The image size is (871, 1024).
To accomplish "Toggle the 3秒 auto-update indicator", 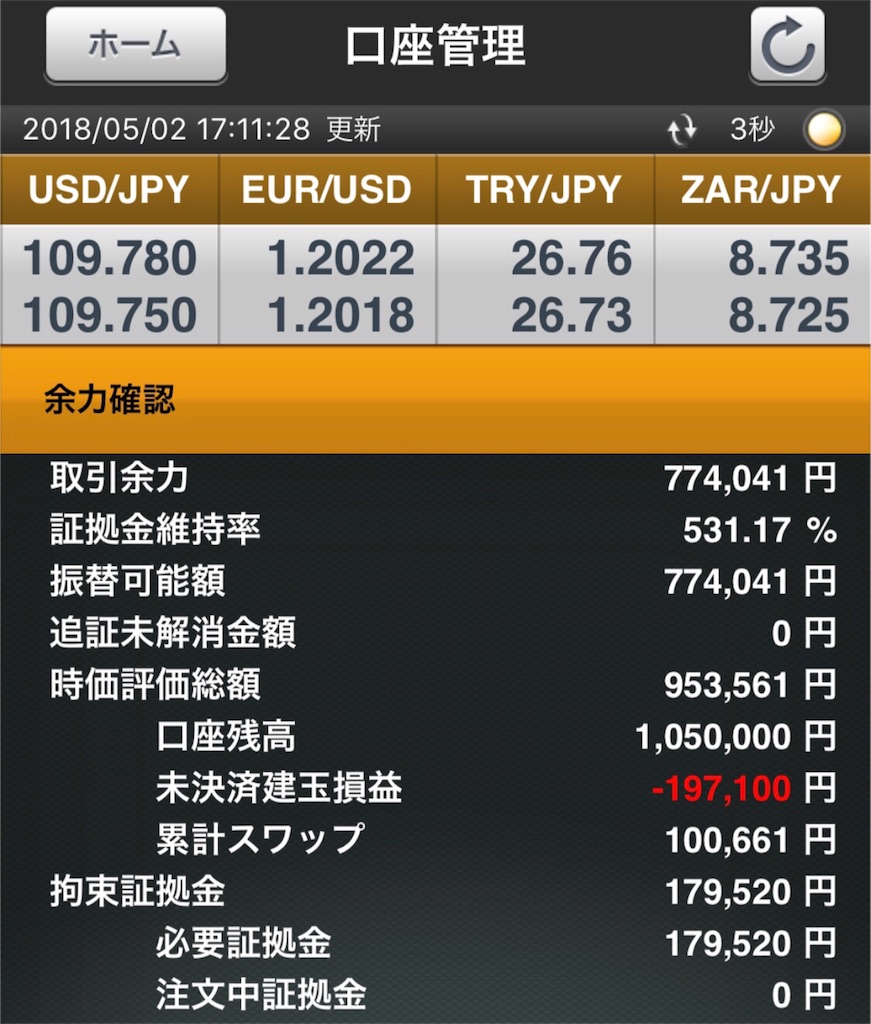I will [x=823, y=130].
